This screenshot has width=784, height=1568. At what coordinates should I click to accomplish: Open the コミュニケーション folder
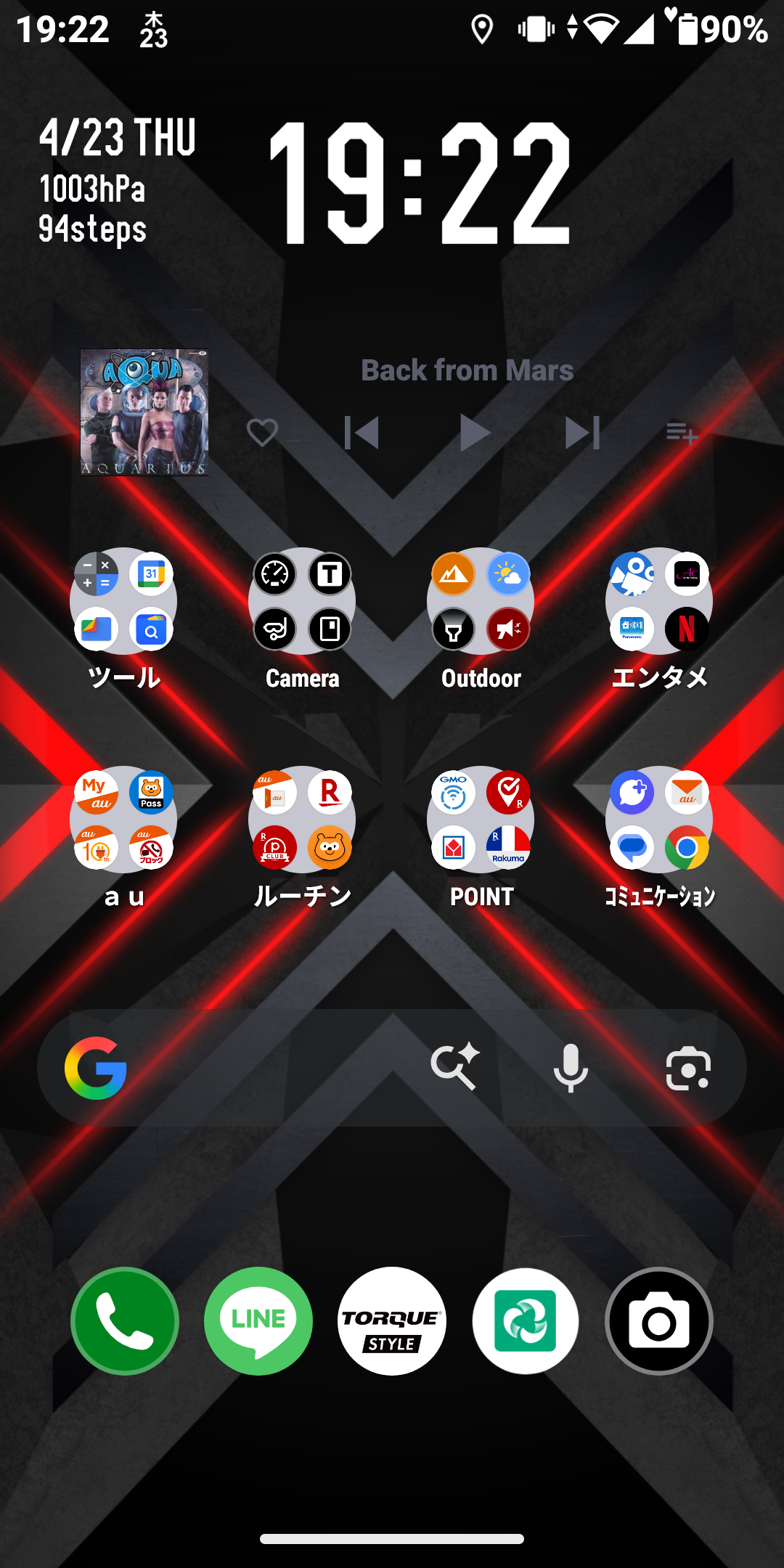point(659,820)
